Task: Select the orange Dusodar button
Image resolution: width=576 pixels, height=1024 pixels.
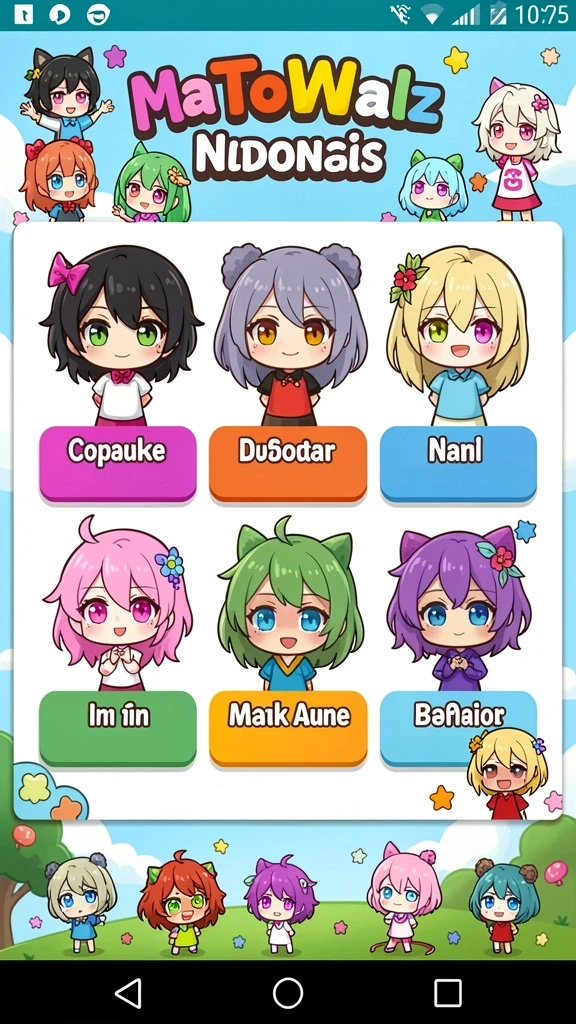Action: click(288, 464)
